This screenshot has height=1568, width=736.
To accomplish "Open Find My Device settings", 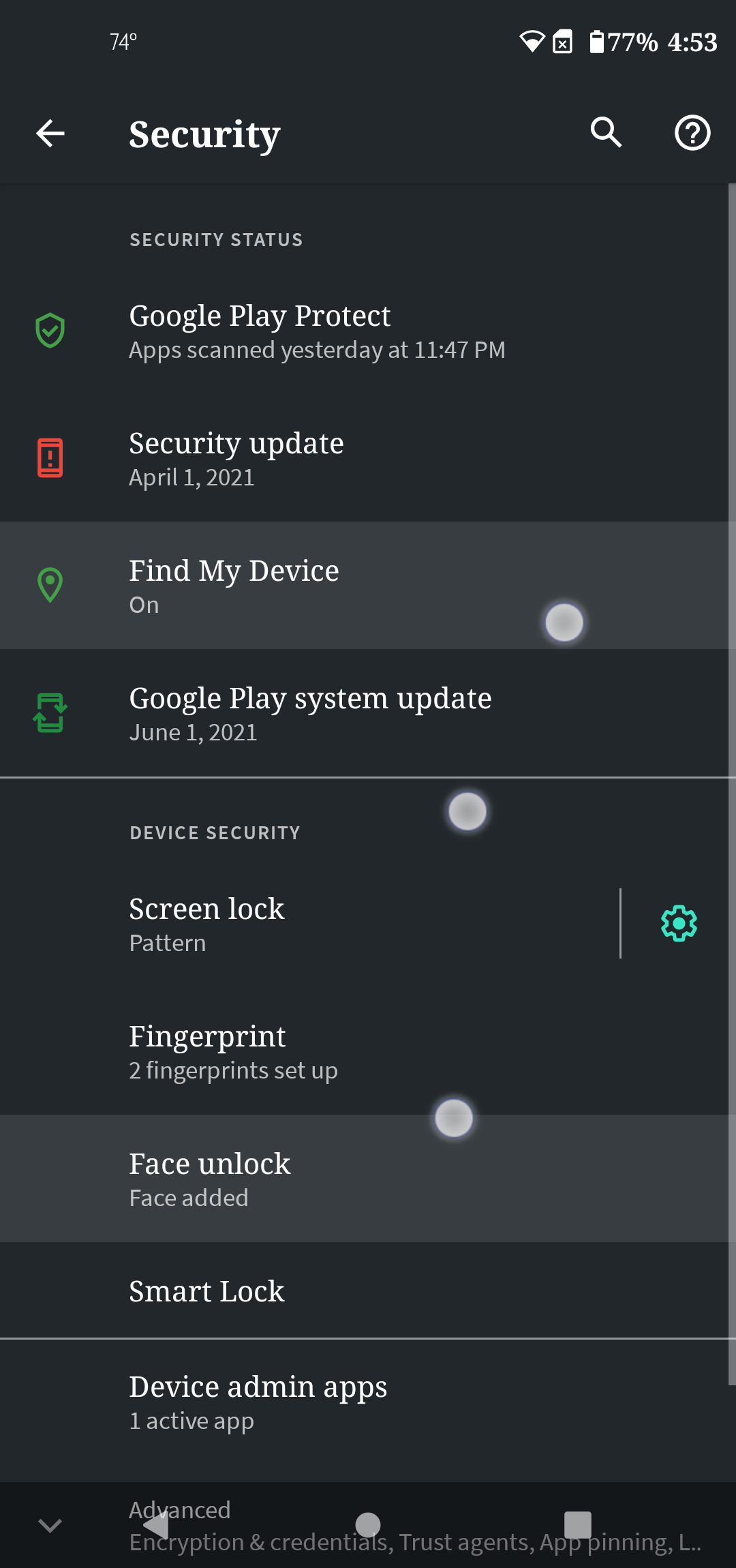I will point(368,586).
